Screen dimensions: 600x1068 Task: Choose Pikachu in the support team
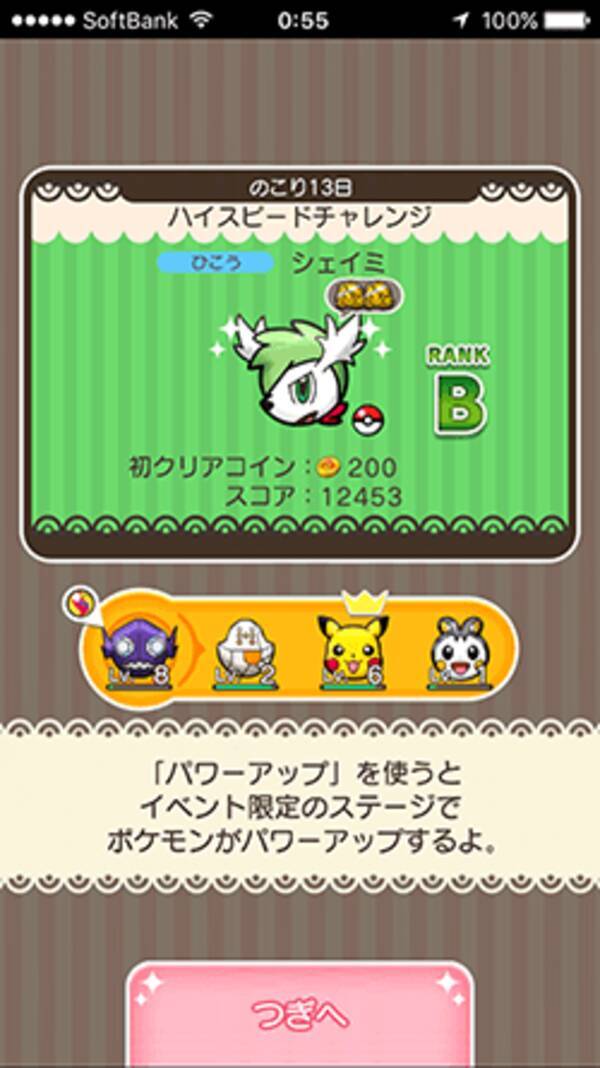350,648
